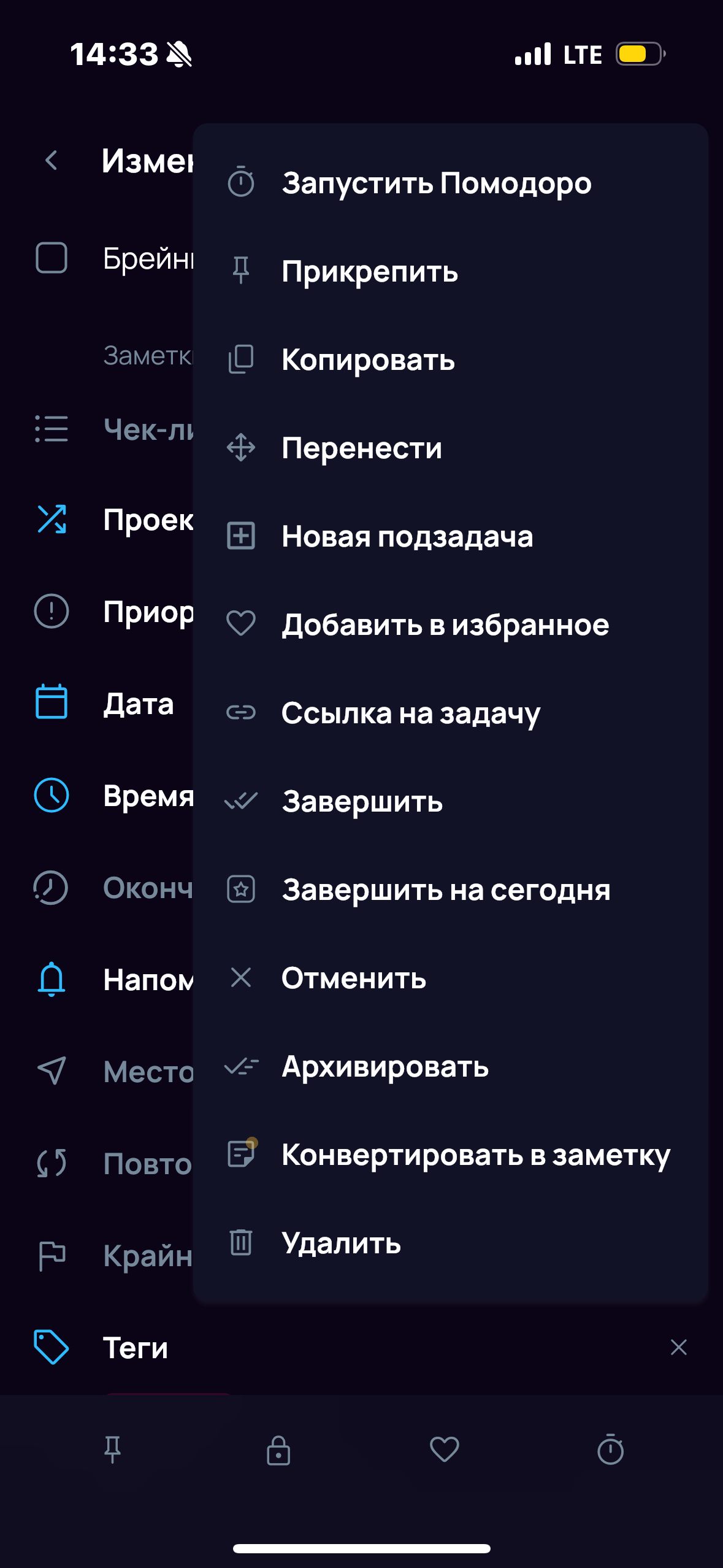Select Завершить на сегодня
The image size is (723, 1568).
pyautogui.click(x=451, y=890)
